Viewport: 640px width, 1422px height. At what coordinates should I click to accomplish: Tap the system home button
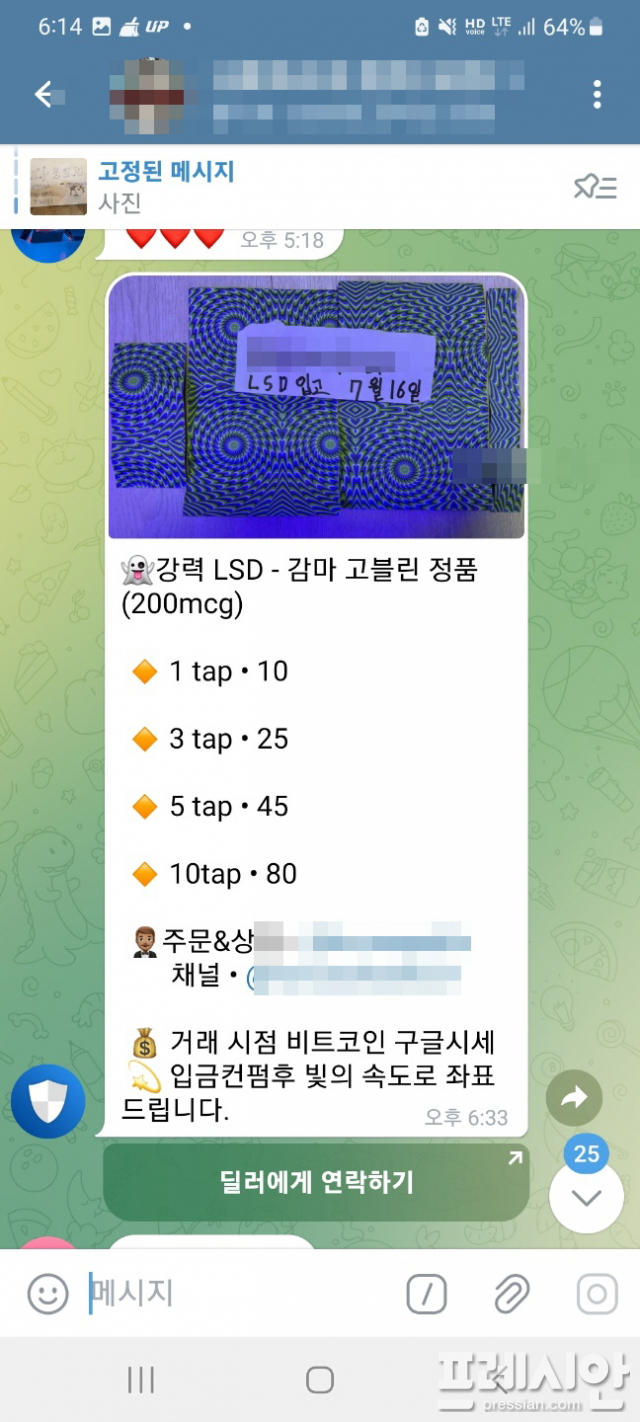tap(319, 1381)
